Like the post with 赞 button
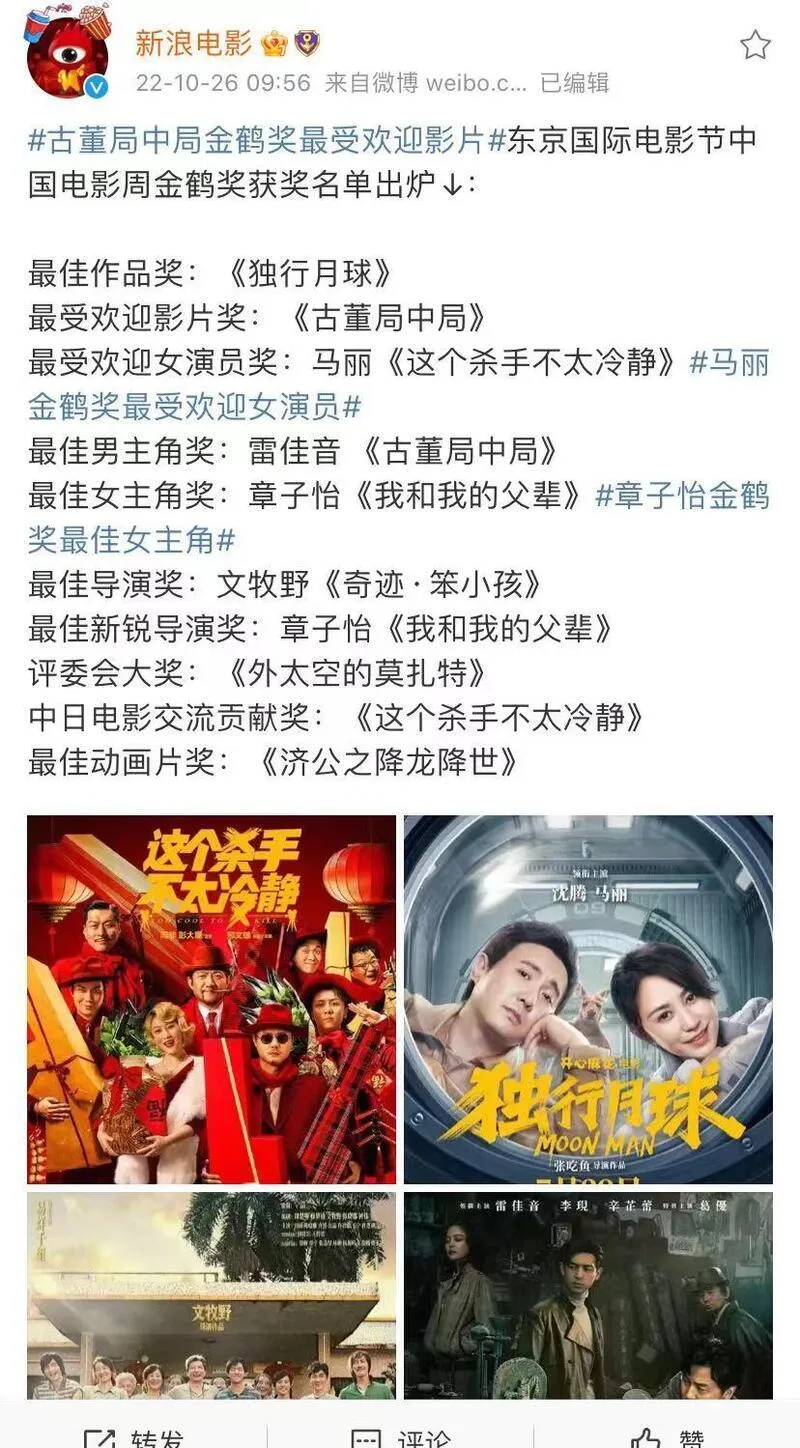Viewport: 800px width, 1448px height. (x=667, y=1438)
